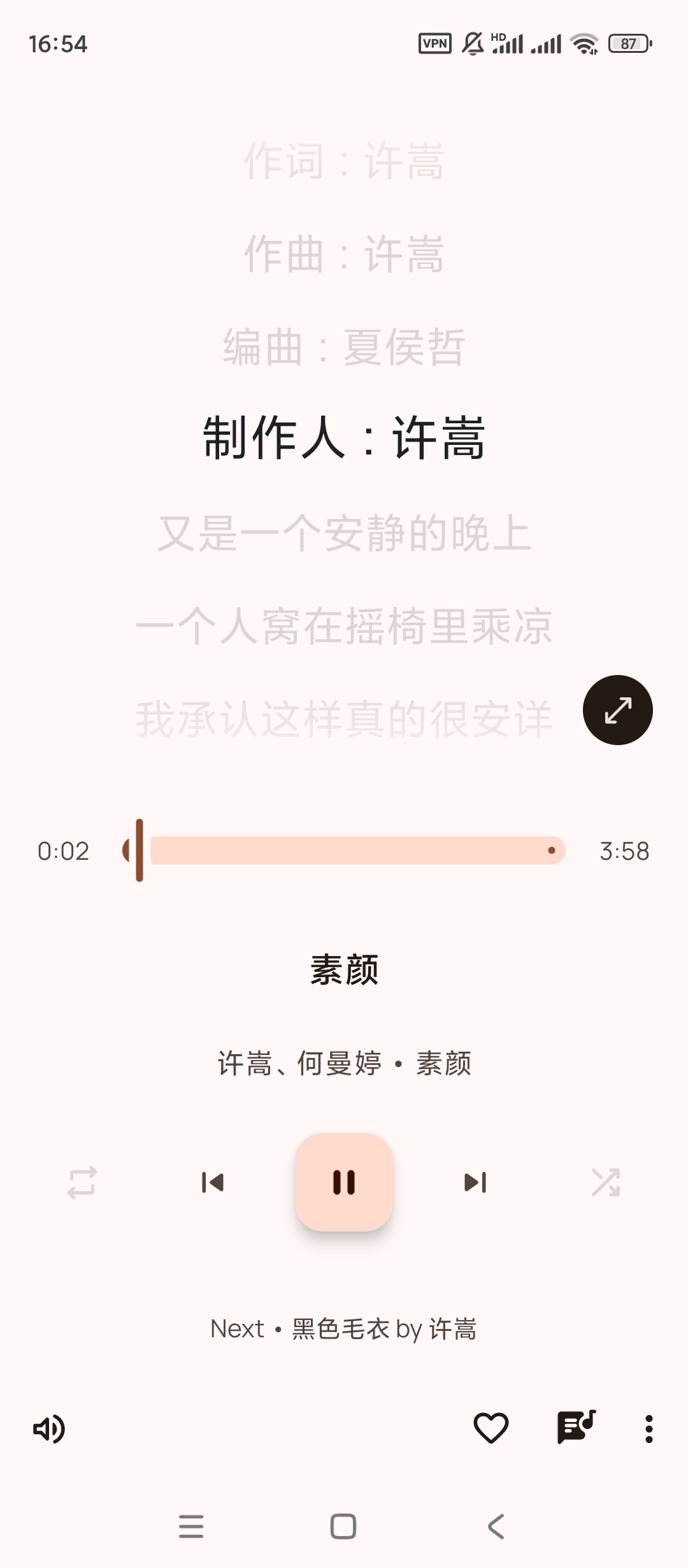This screenshot has width=688, height=1568.
Task: Toggle shuffle playback
Action: coord(605,1182)
